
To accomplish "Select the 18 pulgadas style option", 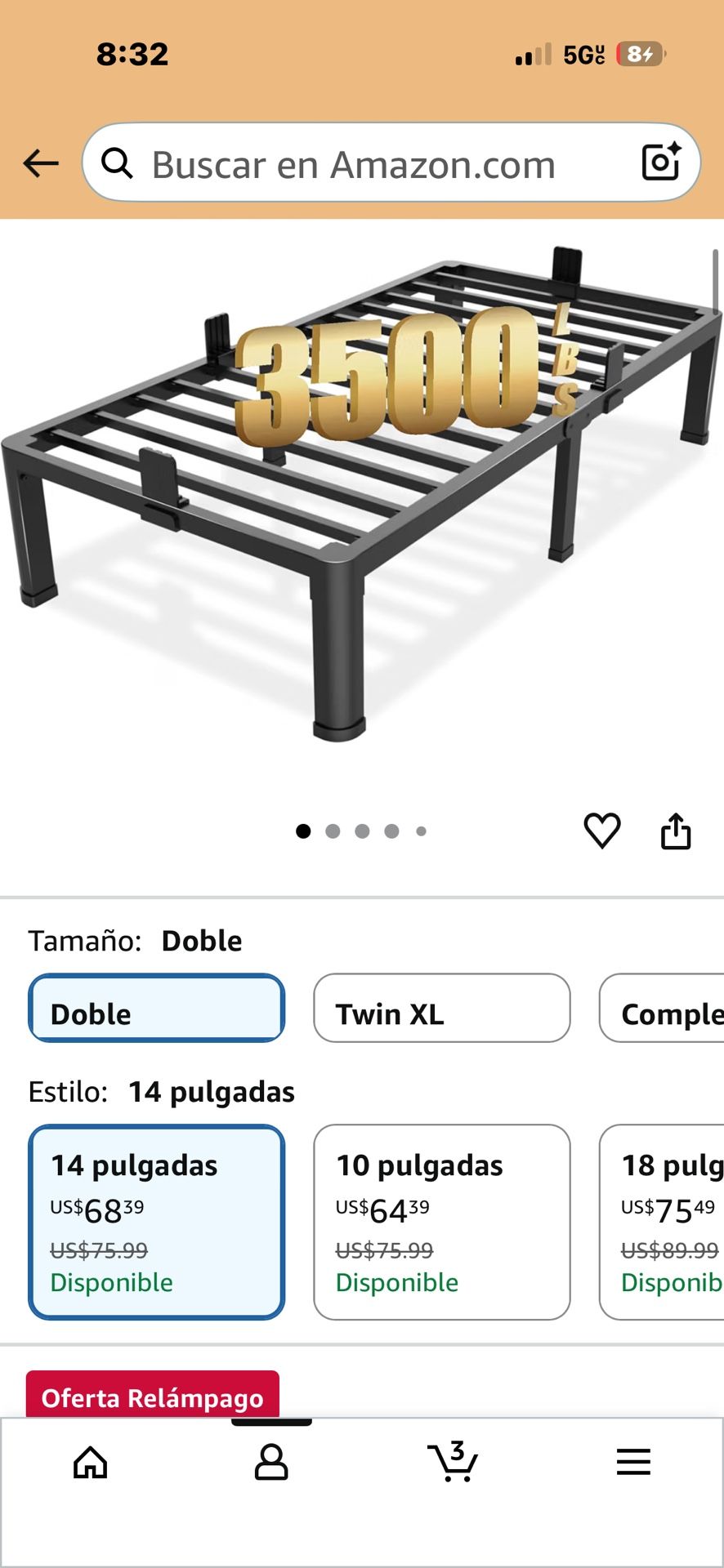I will click(662, 1222).
